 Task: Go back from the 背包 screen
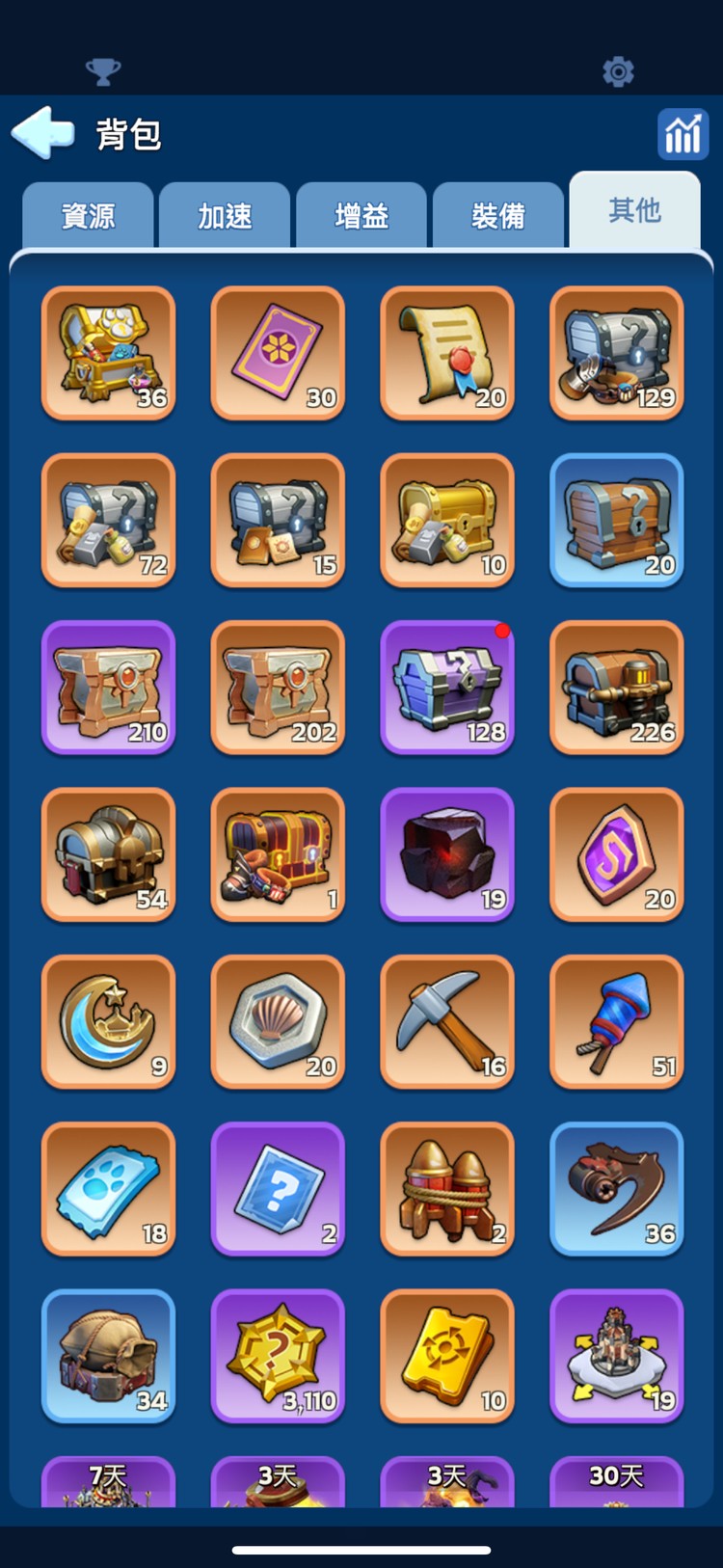[43, 133]
